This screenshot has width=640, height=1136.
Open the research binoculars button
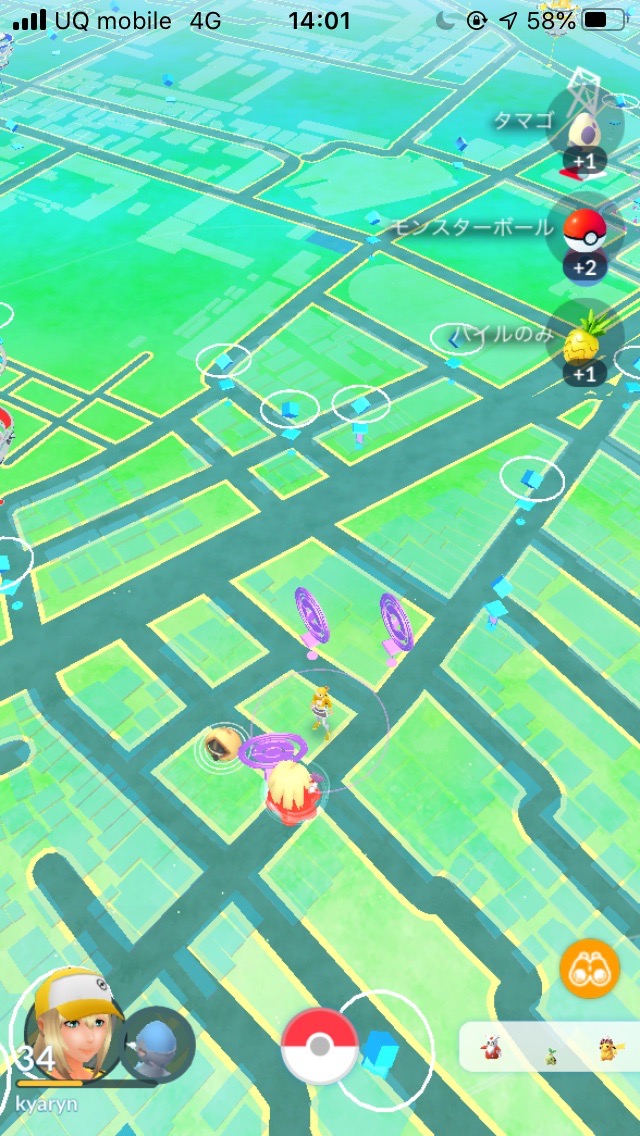589,968
